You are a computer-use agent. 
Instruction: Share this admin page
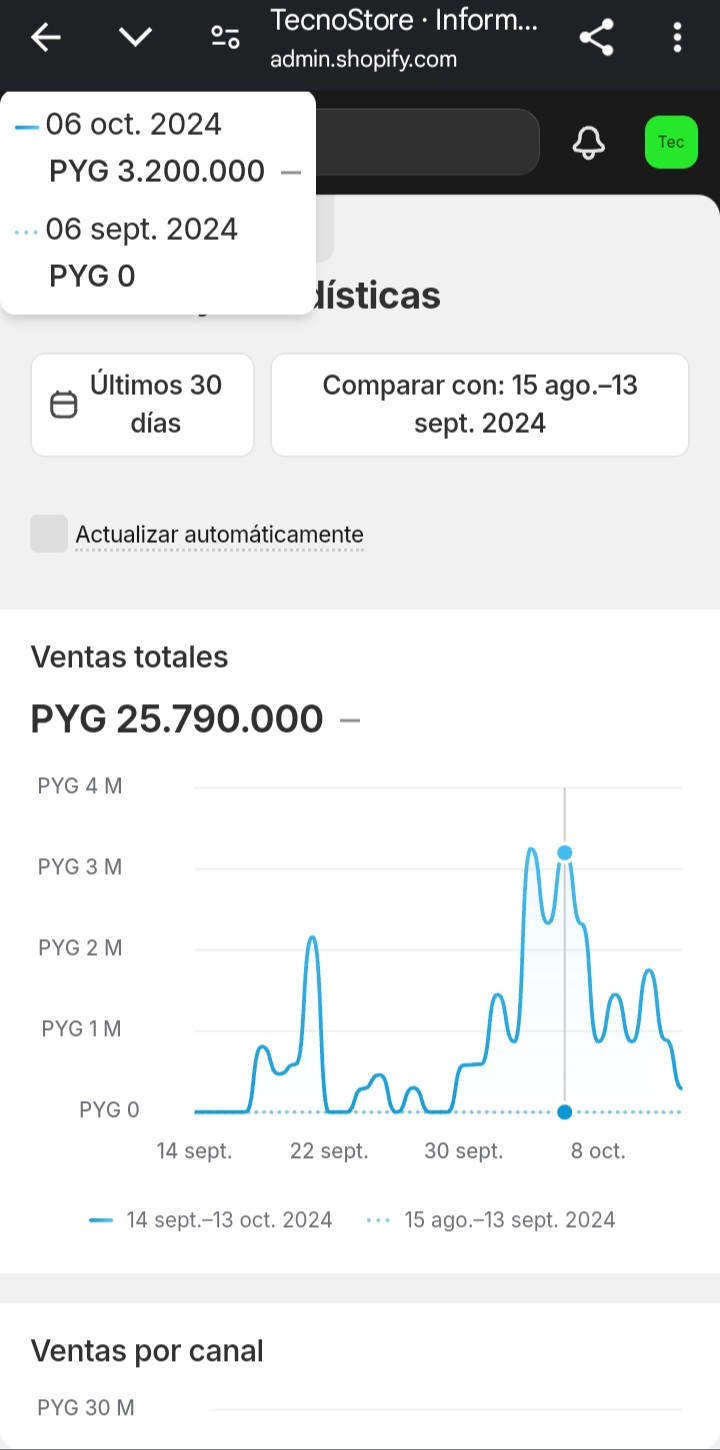596,38
